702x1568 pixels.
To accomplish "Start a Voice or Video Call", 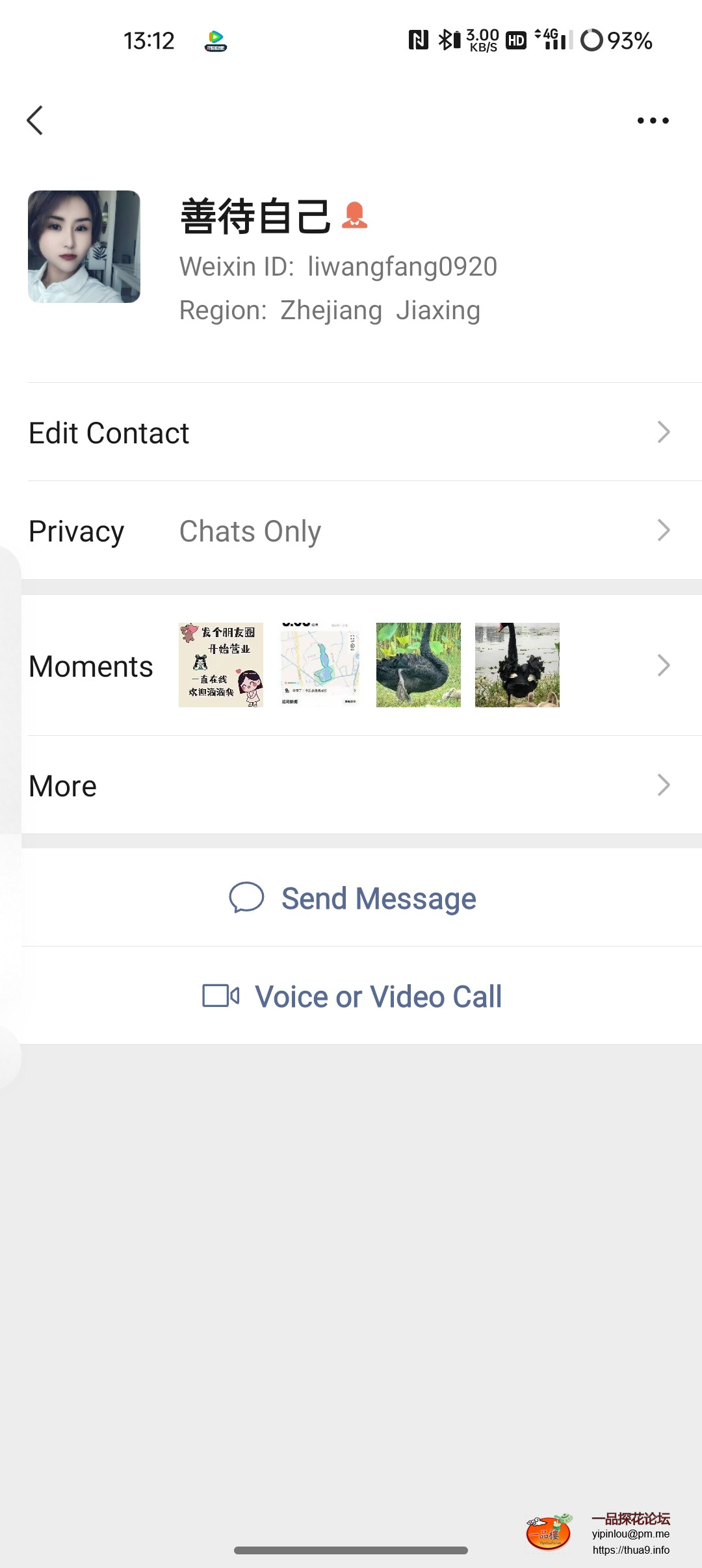I will tap(352, 996).
